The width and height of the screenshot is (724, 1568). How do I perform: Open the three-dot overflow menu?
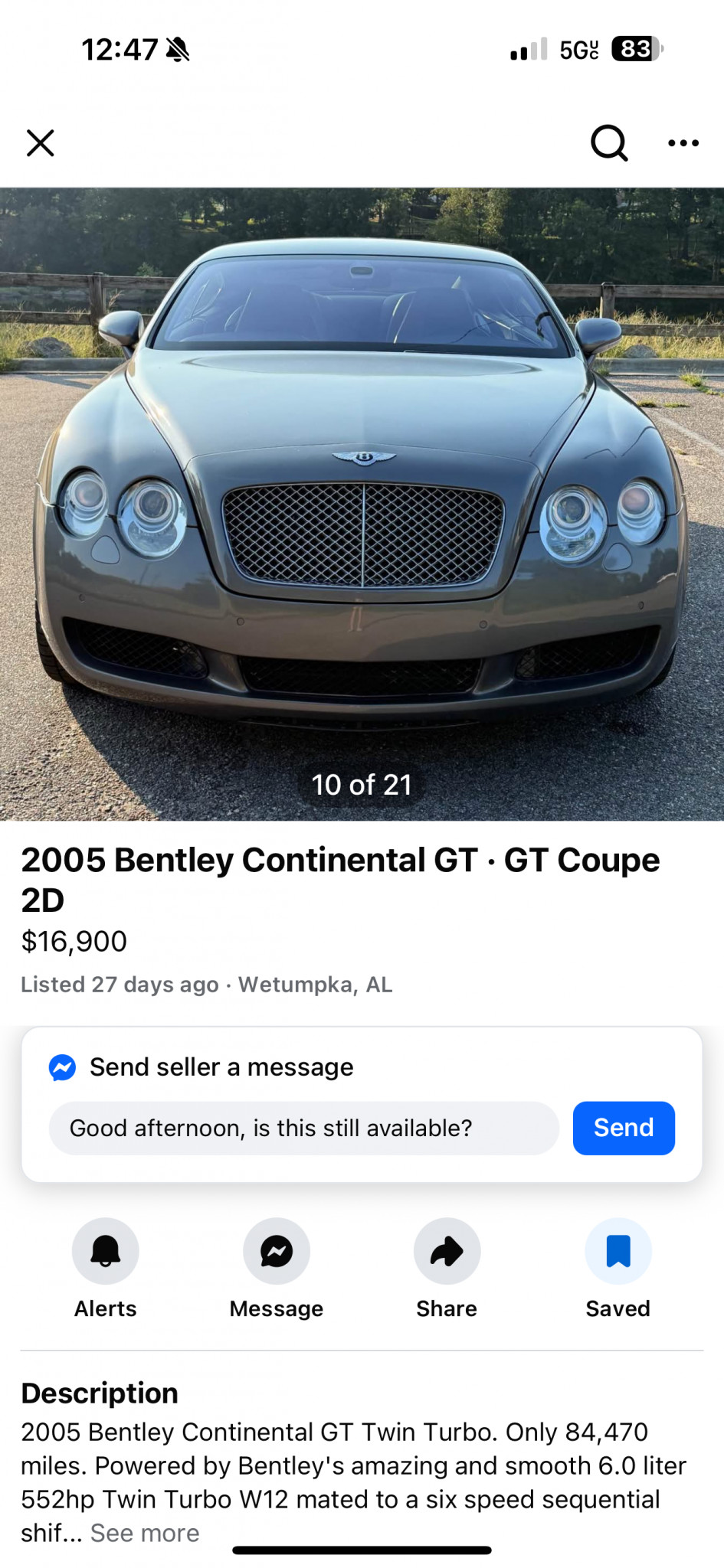pyautogui.click(x=683, y=143)
